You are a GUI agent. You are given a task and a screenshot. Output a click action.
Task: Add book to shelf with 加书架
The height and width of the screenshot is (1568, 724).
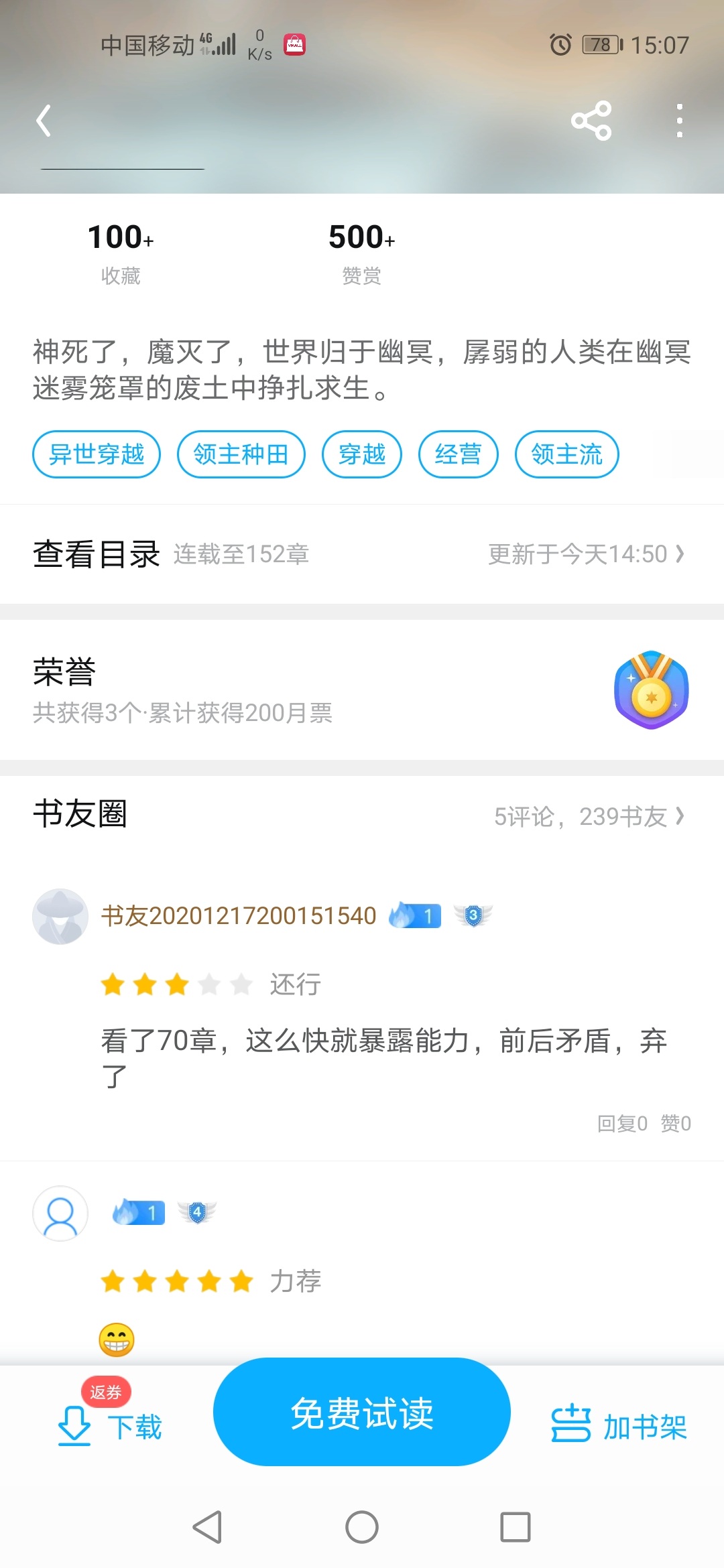coord(619,1426)
